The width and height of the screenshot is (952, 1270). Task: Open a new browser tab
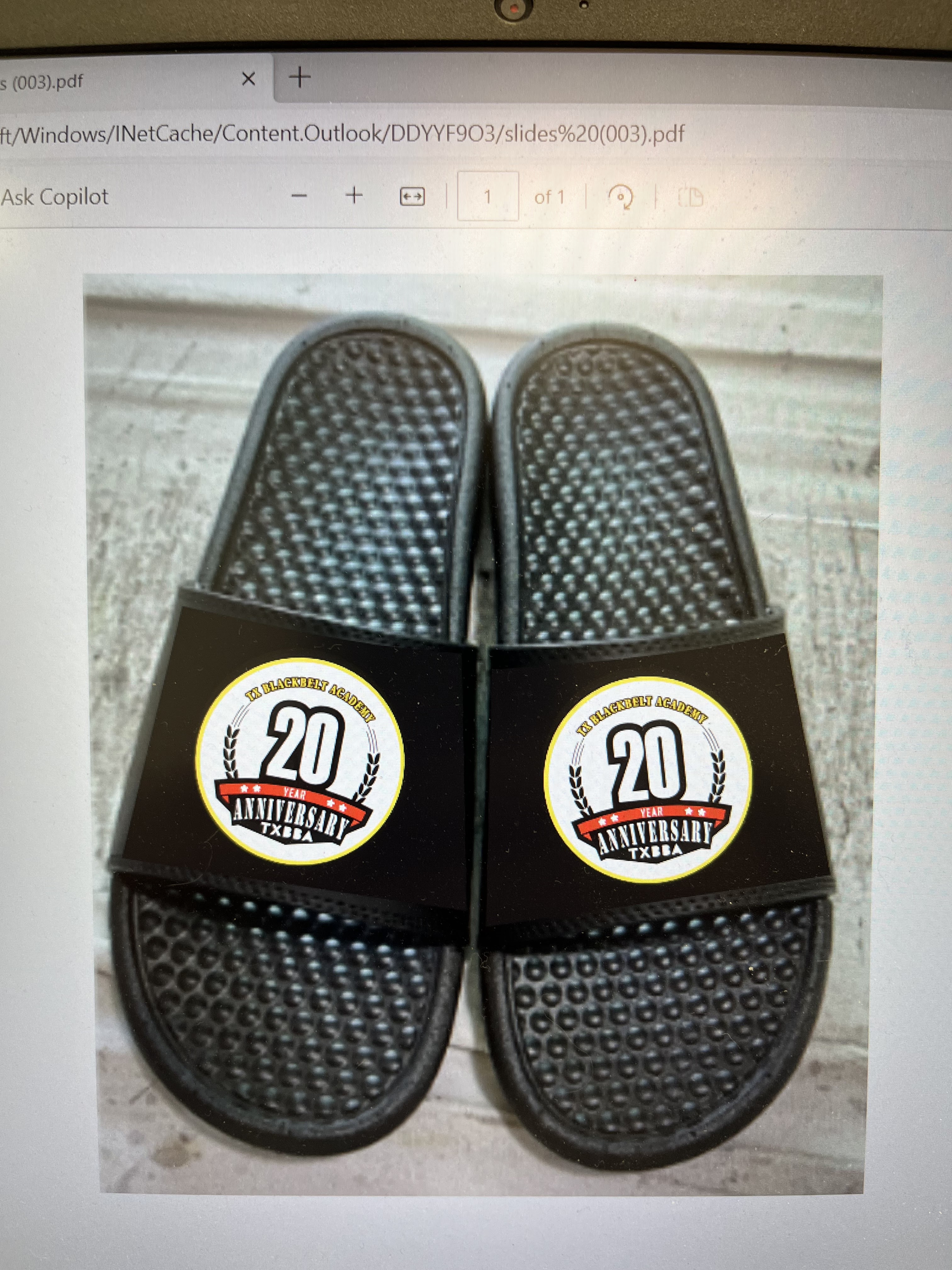click(299, 77)
